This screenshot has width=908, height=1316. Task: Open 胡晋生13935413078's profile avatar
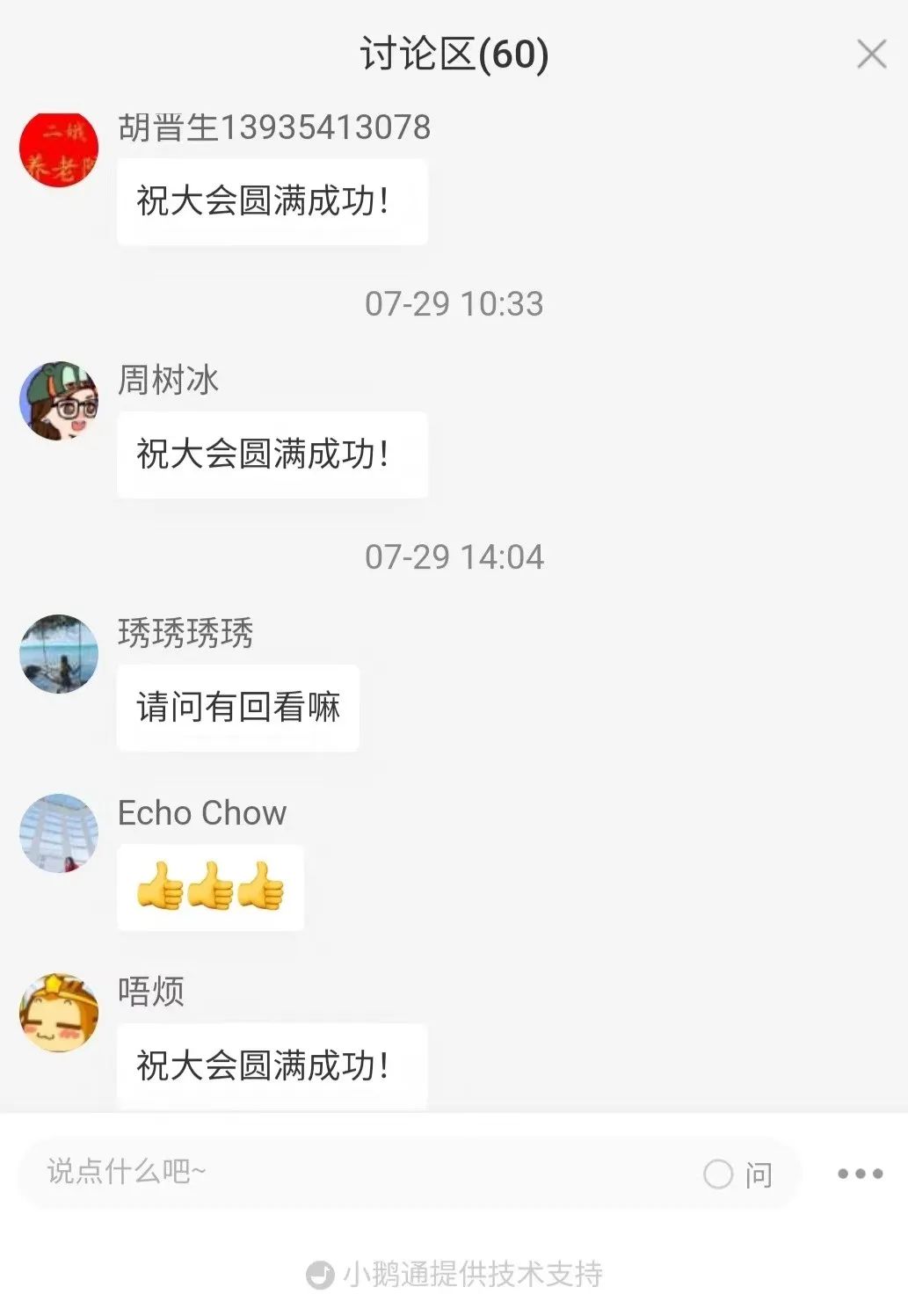pos(59,149)
